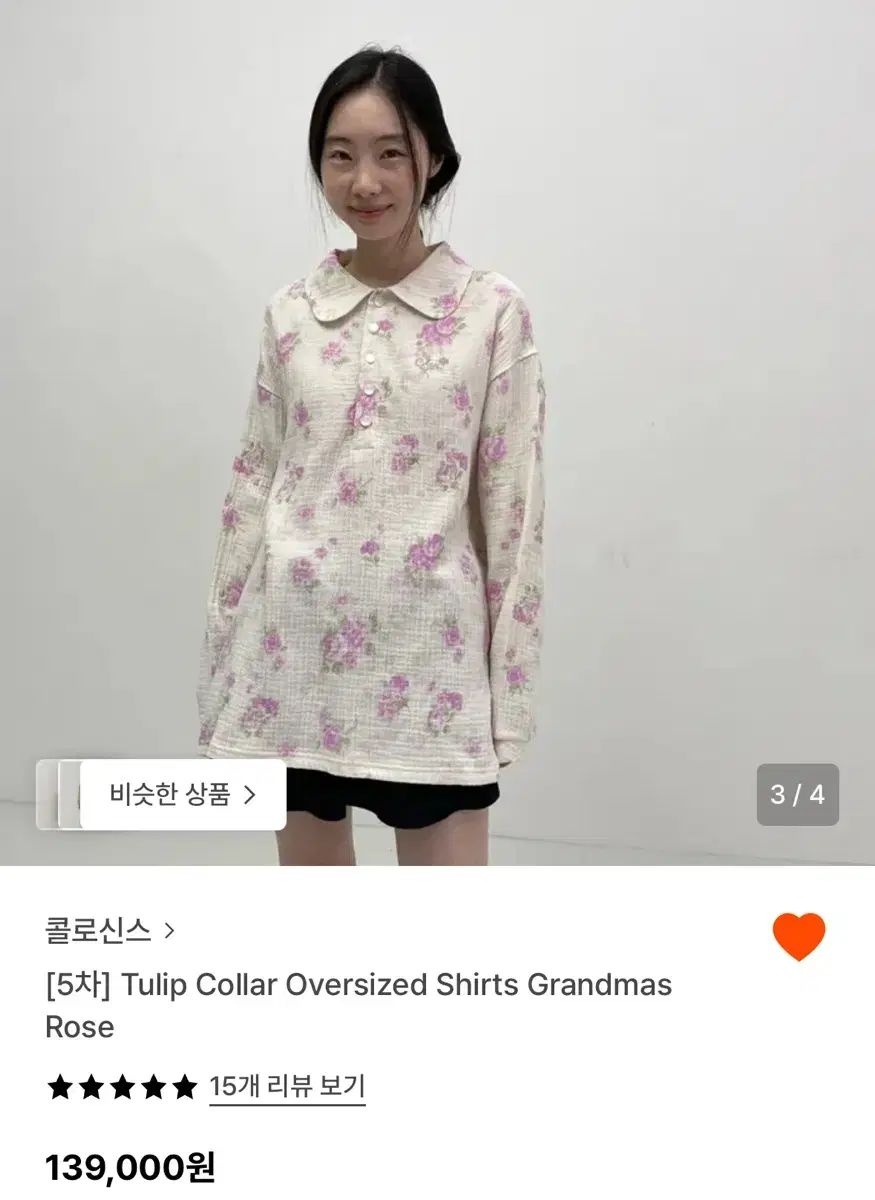Screen dimensions: 875x1200
Task: Open similar products (비슷한 상품)
Action: click(x=182, y=795)
